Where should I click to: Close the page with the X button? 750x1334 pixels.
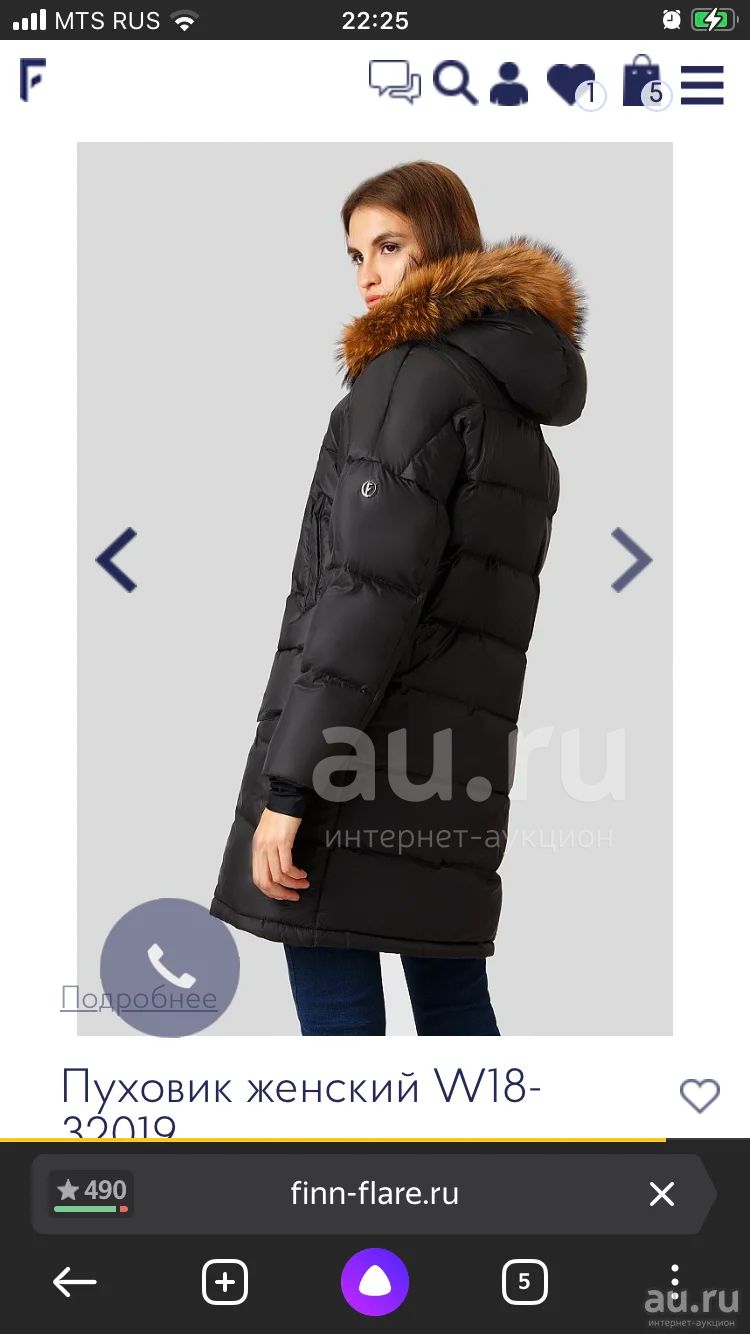(662, 1193)
